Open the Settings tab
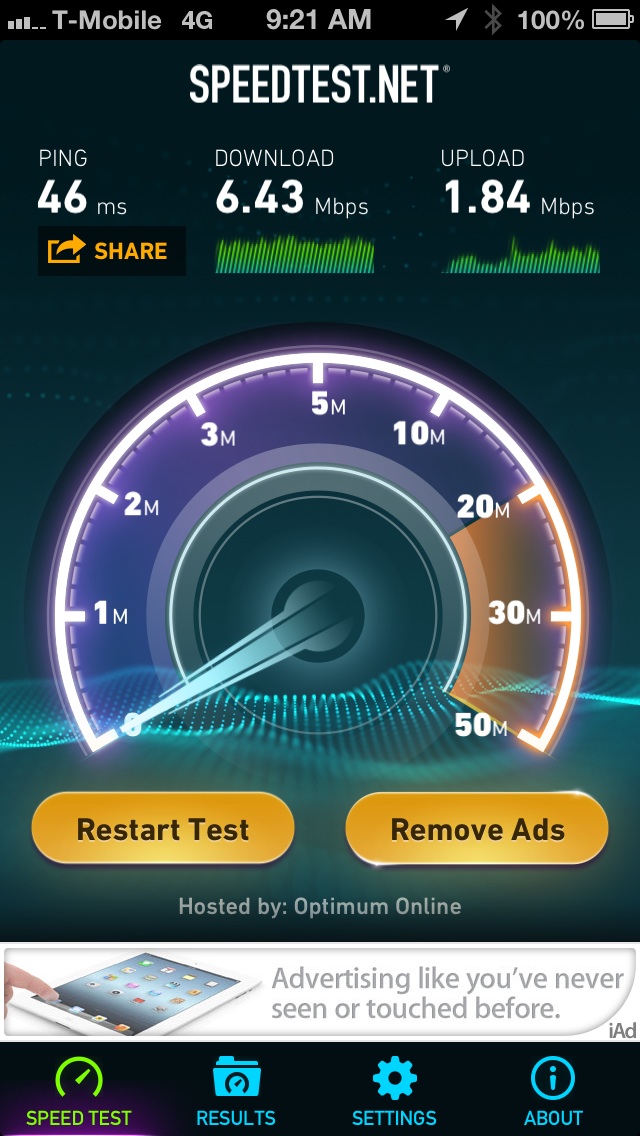 394,1091
